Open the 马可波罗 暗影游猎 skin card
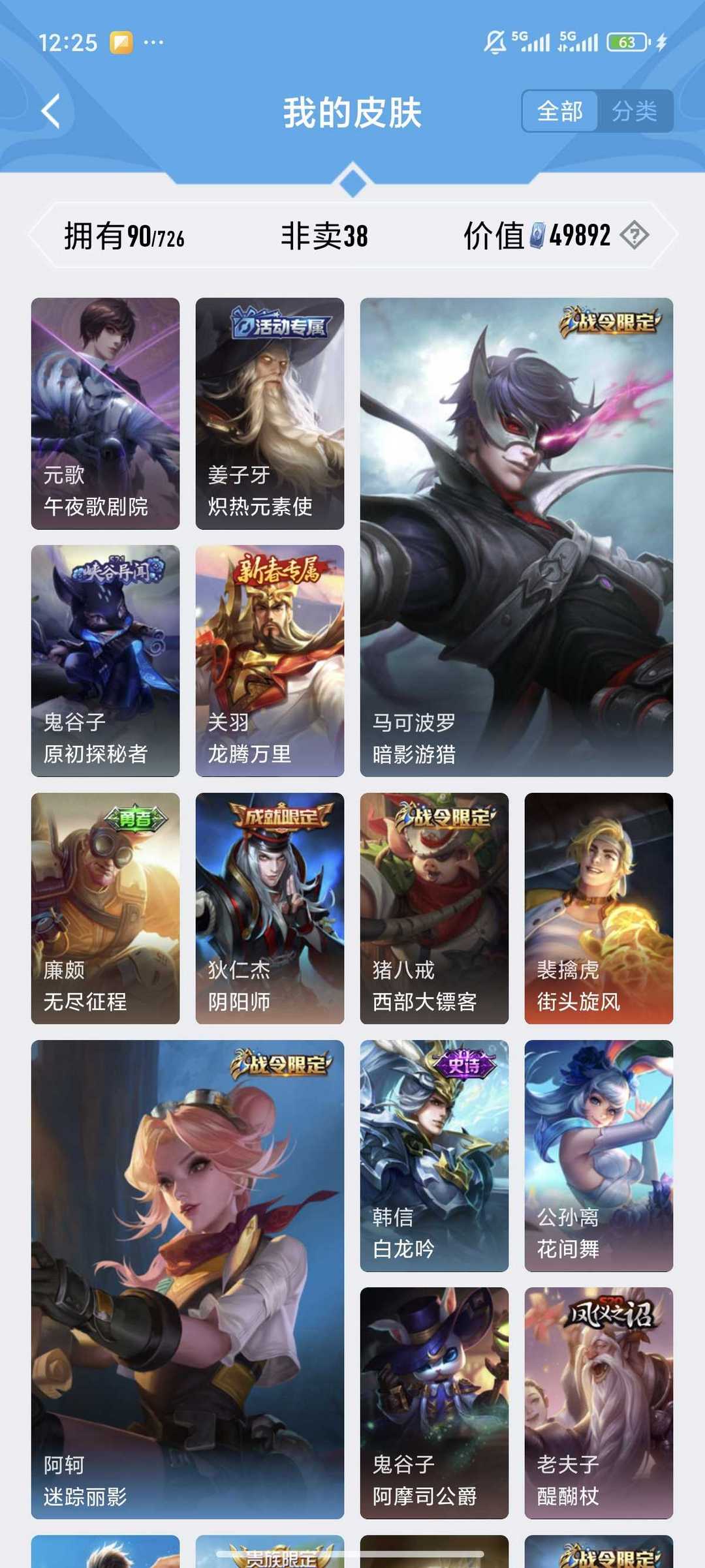705x1568 pixels. pyautogui.click(x=516, y=537)
